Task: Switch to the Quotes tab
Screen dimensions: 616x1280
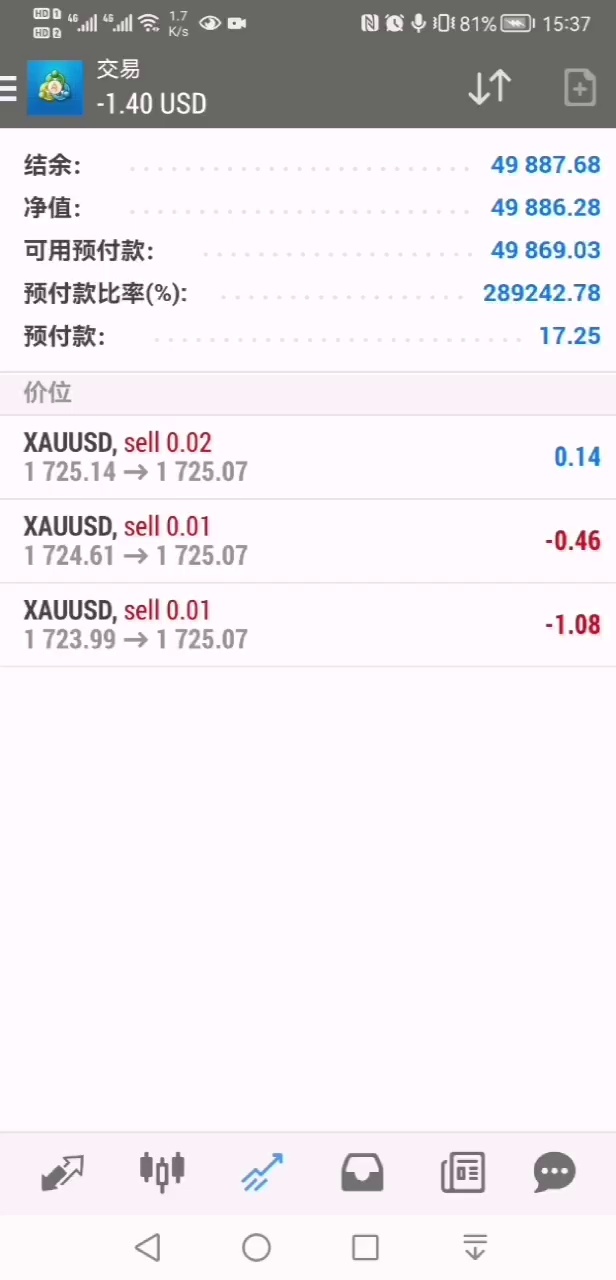Action: click(62, 1172)
